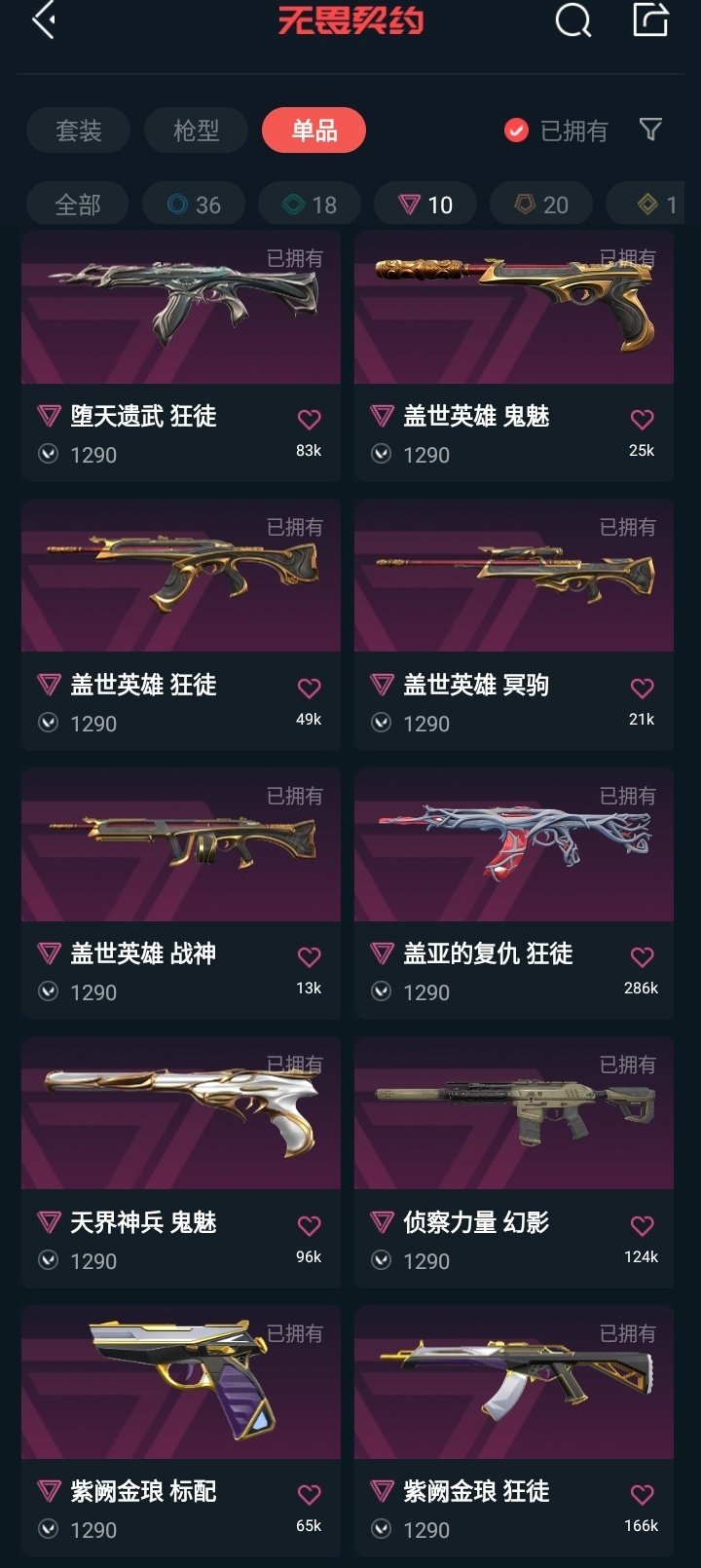Open the search magnifier icon
Viewport: 701px width, 1568px height.
click(x=572, y=19)
